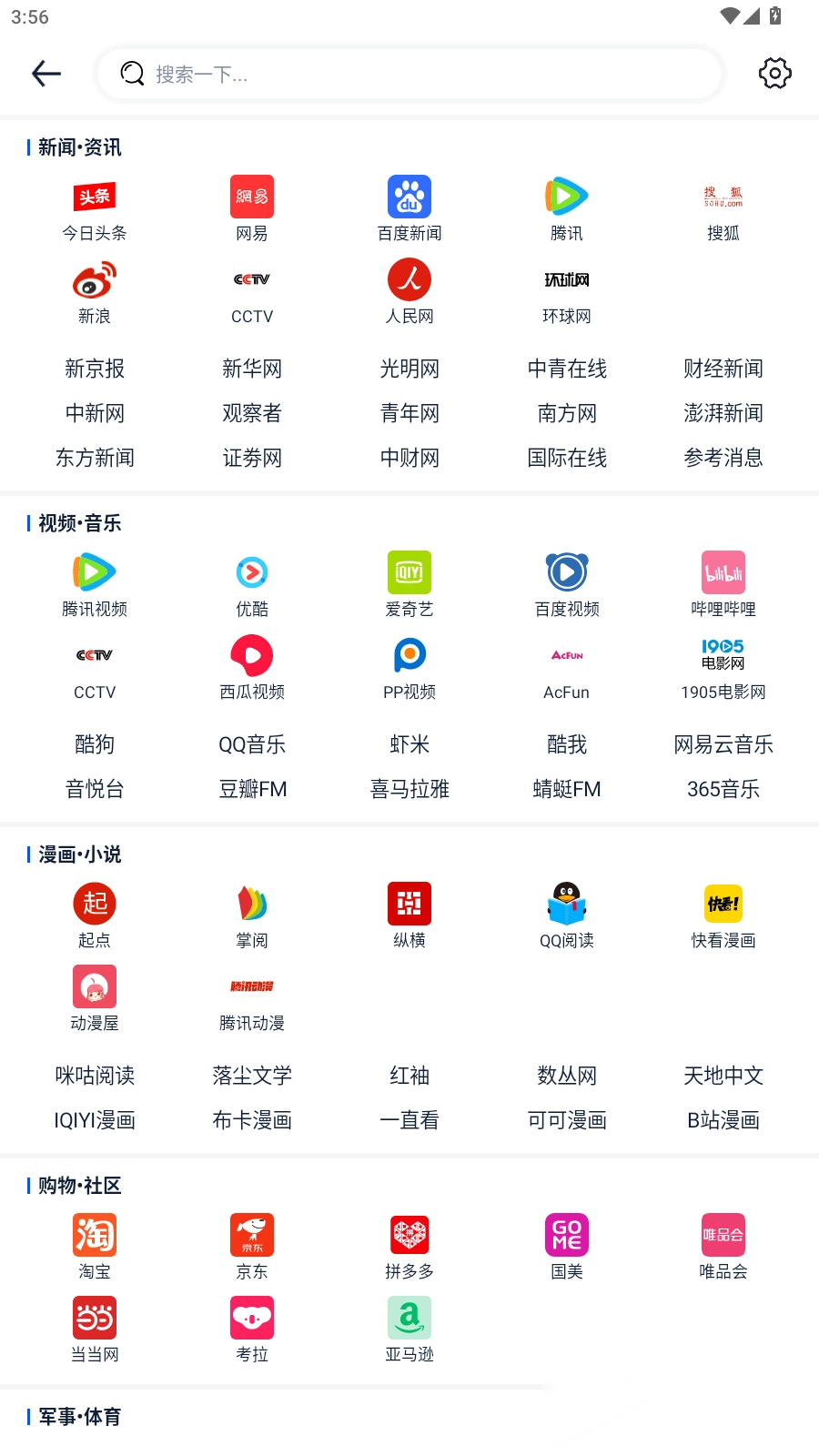Select the 哔哩哔哩 bilibili video icon
Viewport: 819px width, 1456px height.
point(723,572)
